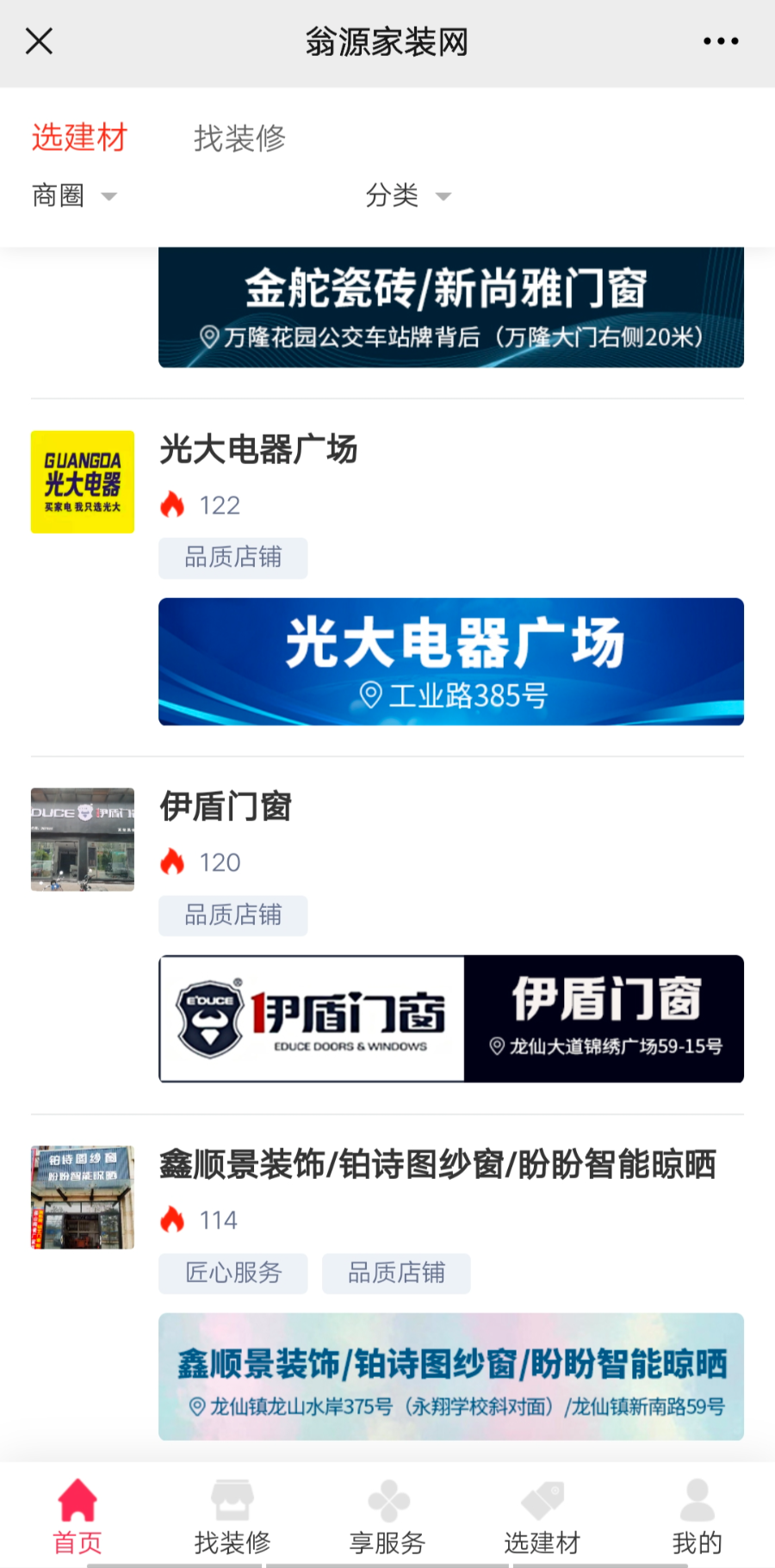775x1568 pixels.
Task: Open the 光大电器广场 shop listing
Action: tap(258, 449)
